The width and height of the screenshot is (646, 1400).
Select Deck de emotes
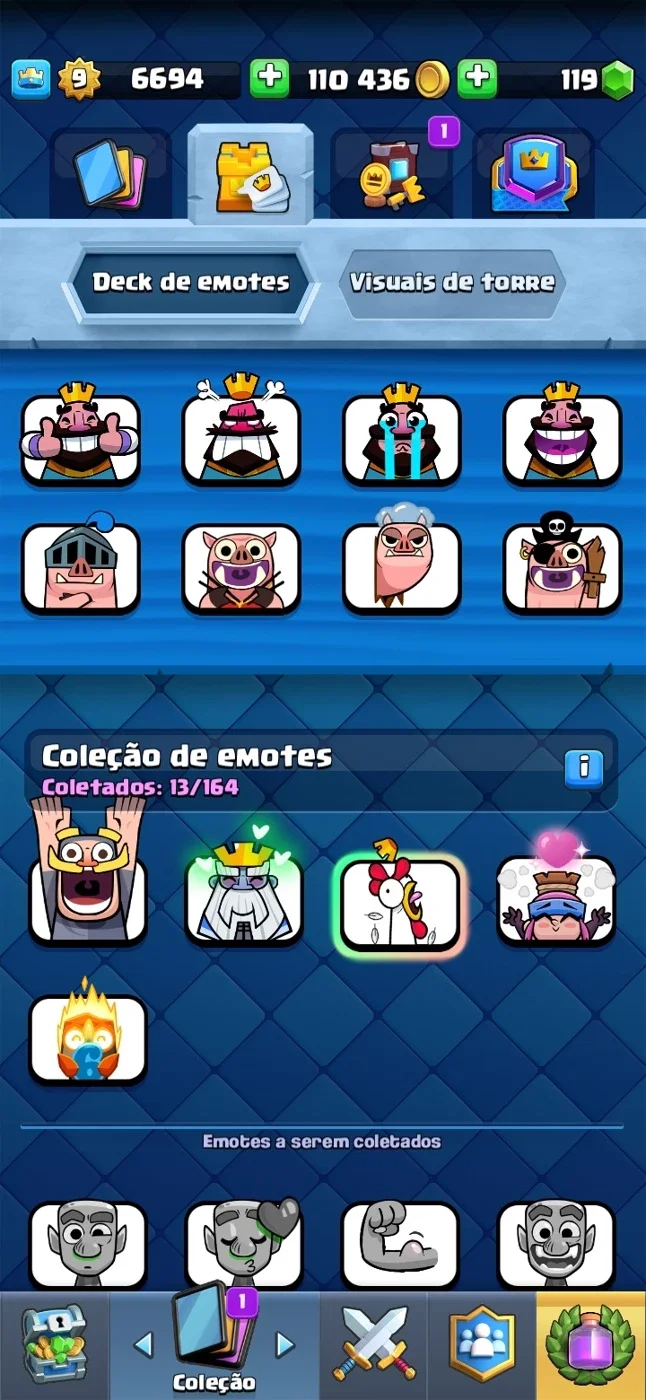coord(191,282)
